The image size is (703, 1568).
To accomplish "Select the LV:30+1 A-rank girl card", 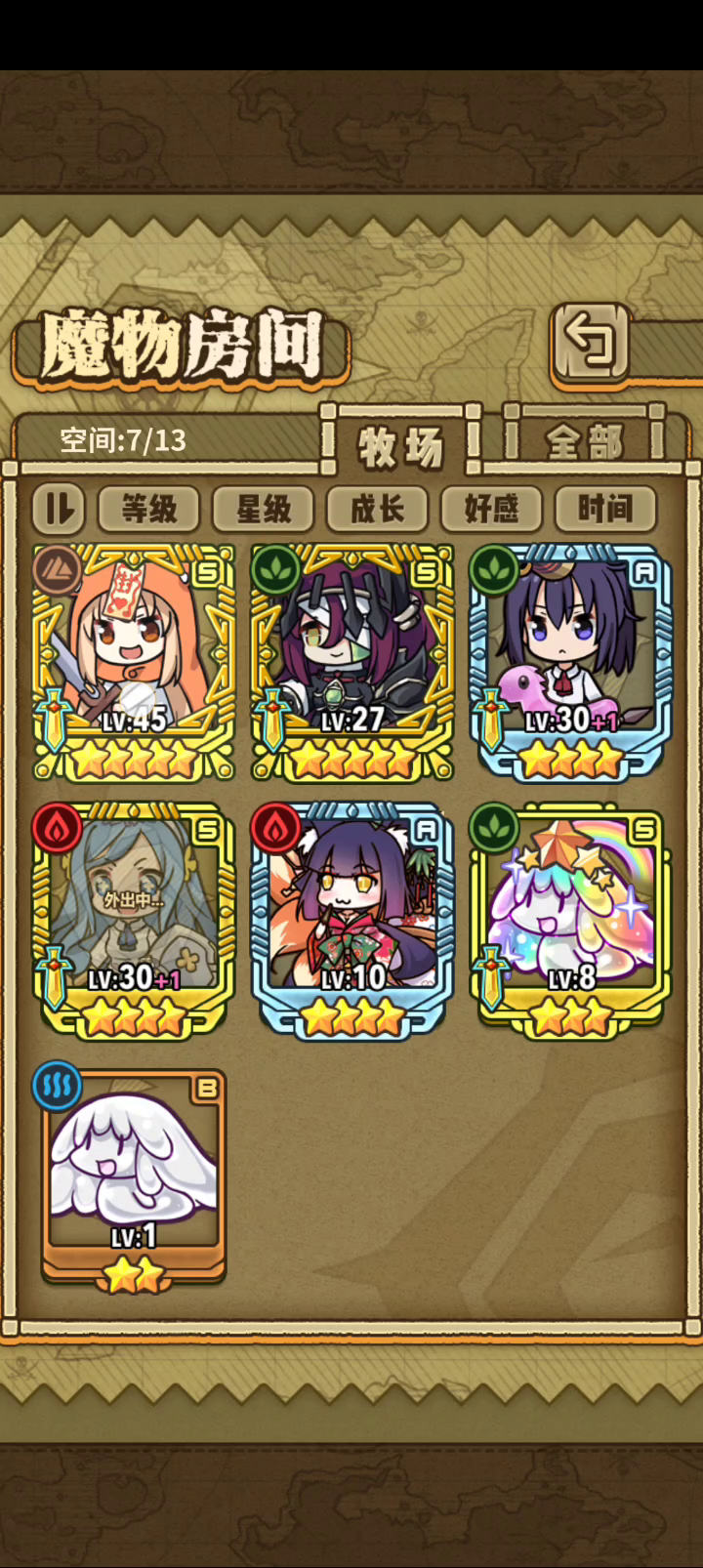I will pyautogui.click(x=571, y=662).
